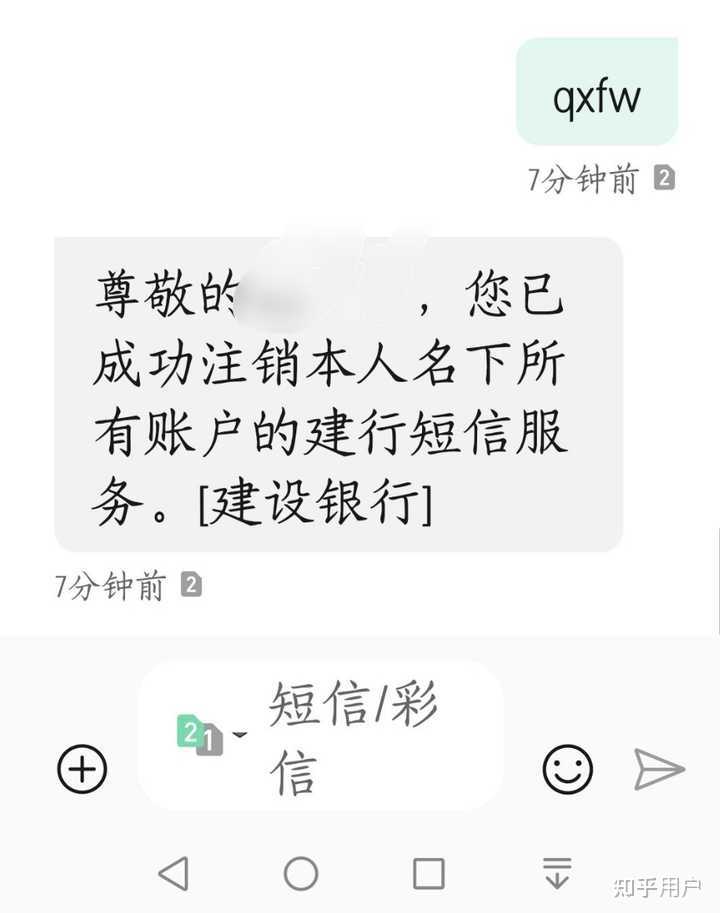Open the attachment plus menu
Image resolution: width=720 pixels, height=913 pixels.
pyautogui.click(x=82, y=769)
